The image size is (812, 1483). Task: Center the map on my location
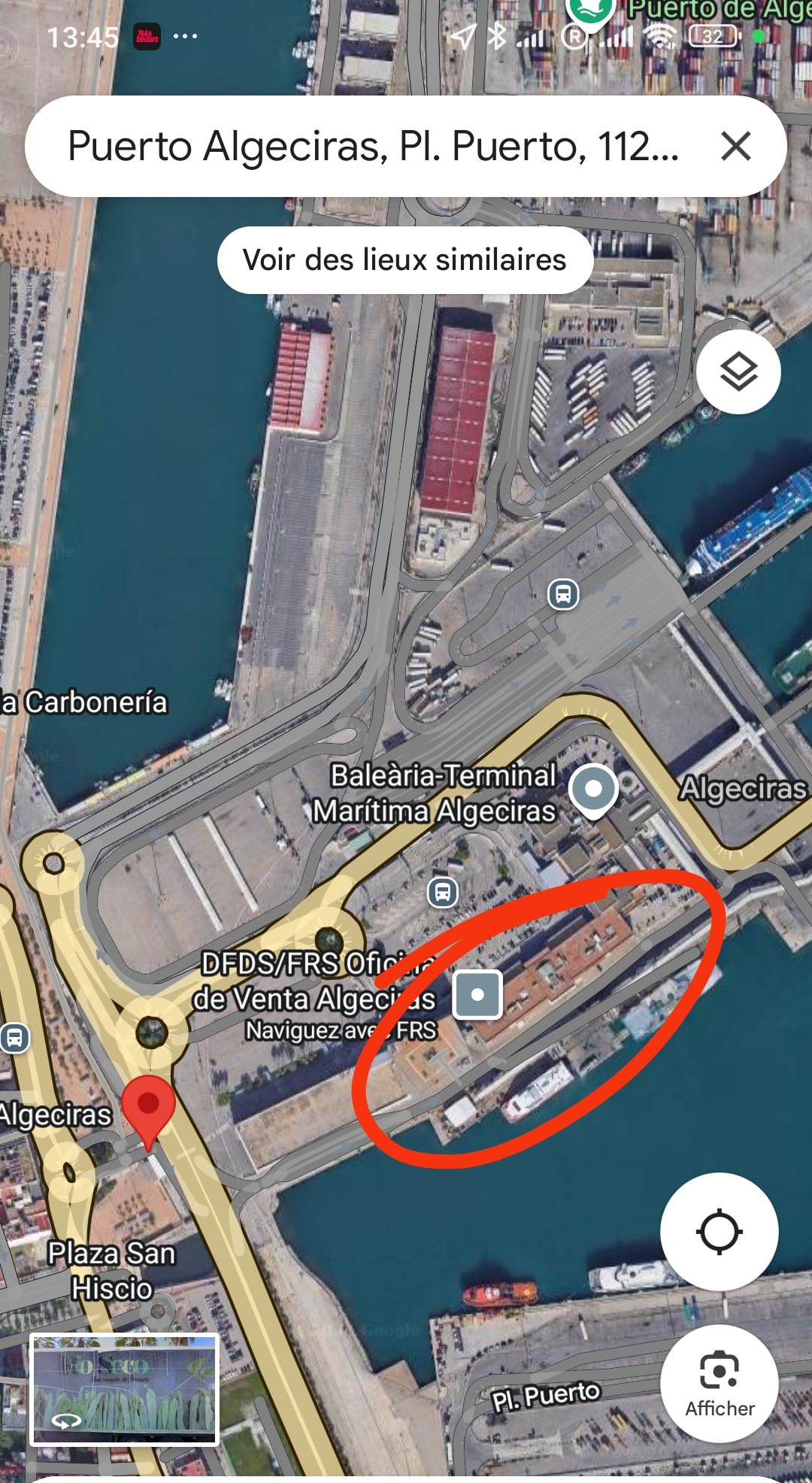[x=719, y=1232]
